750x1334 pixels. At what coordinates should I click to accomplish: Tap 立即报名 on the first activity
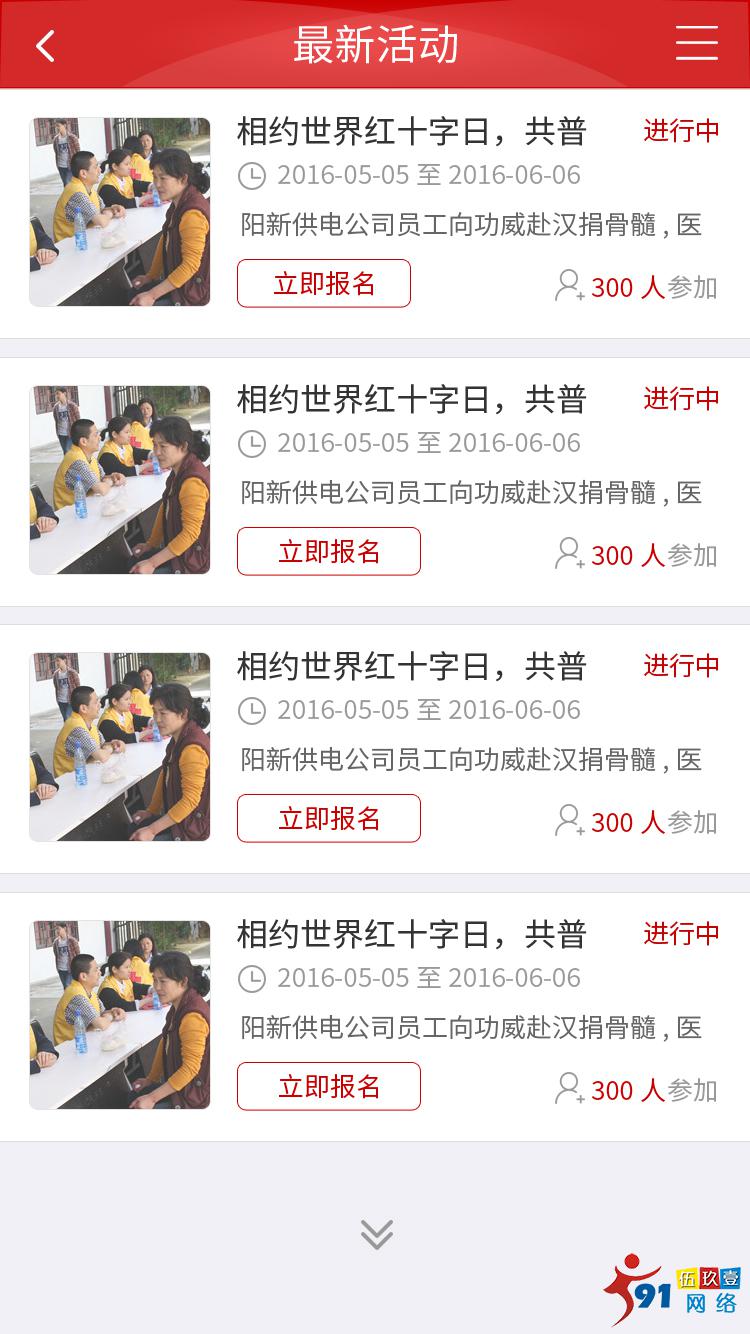click(x=323, y=283)
